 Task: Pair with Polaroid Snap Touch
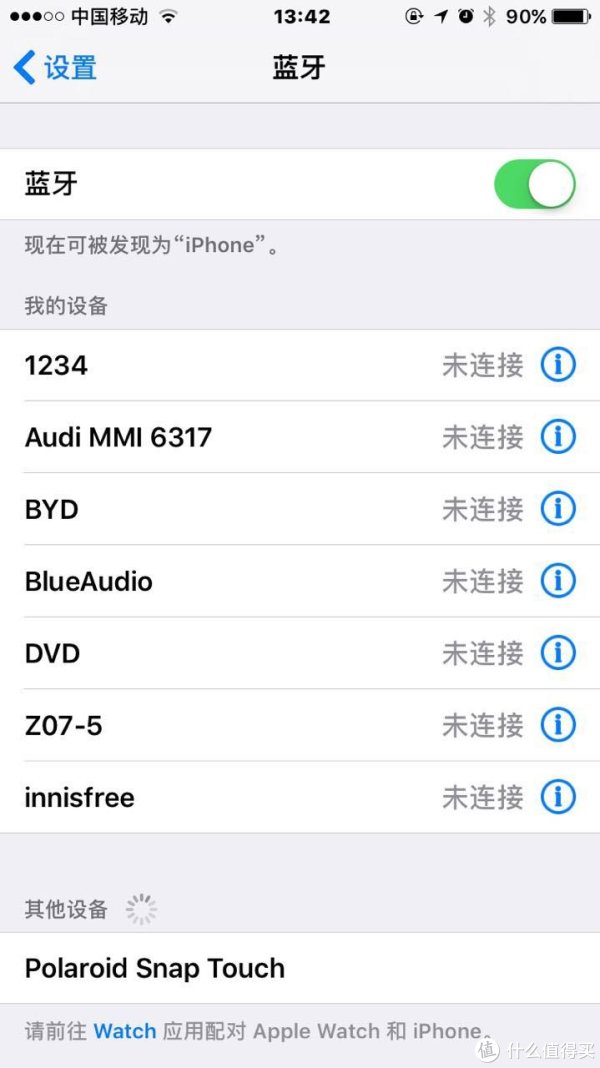(x=300, y=968)
